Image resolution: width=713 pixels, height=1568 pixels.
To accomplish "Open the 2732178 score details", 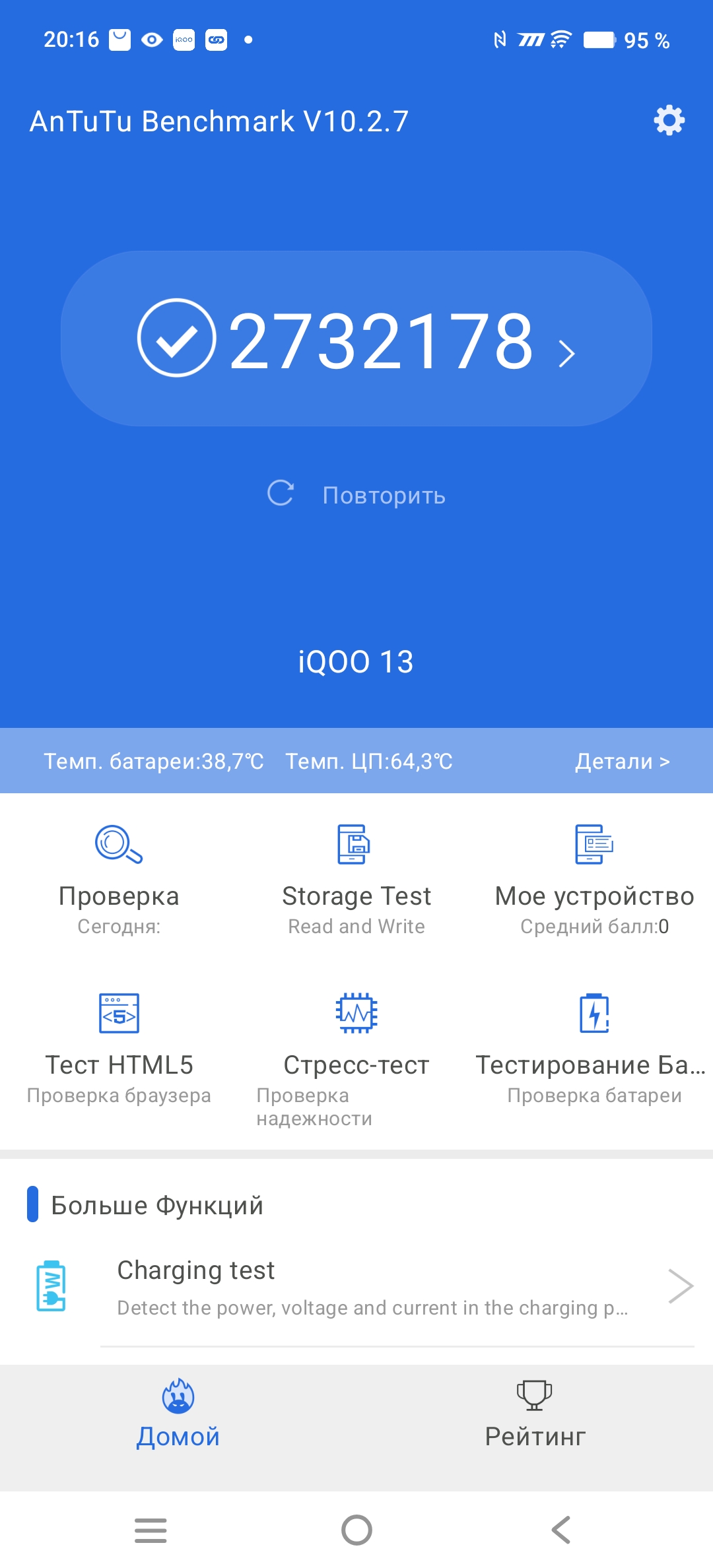I will (356, 339).
